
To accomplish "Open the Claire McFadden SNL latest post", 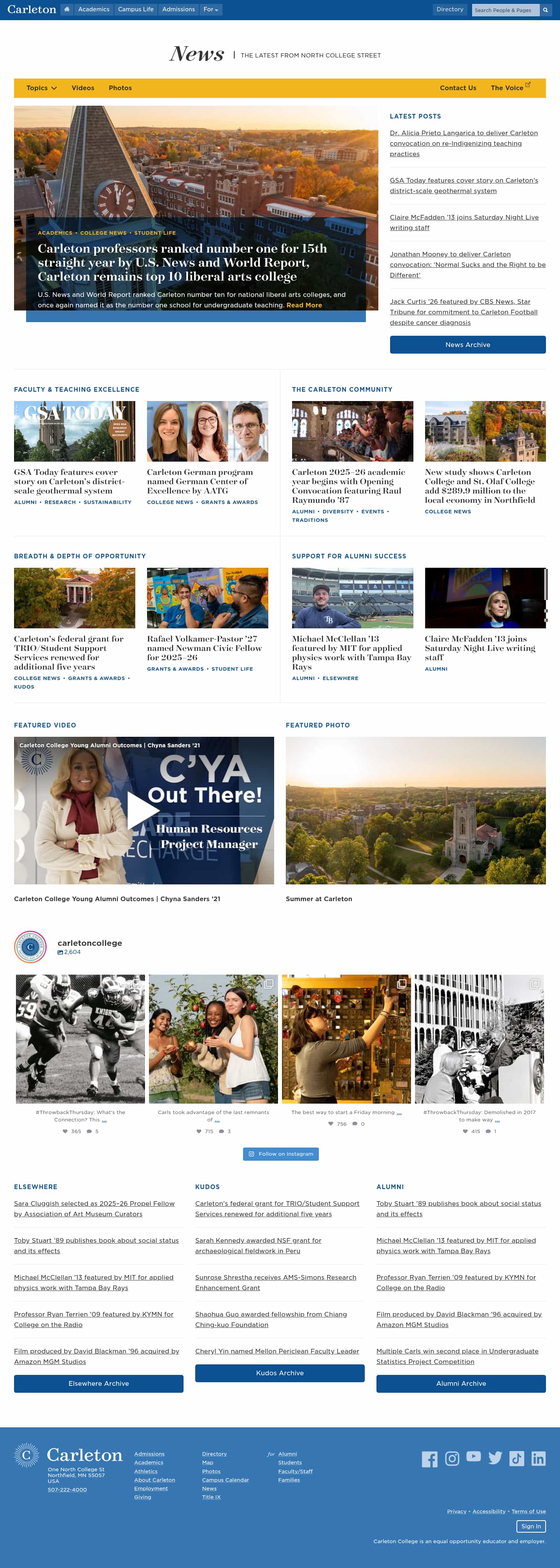I will pos(464,222).
